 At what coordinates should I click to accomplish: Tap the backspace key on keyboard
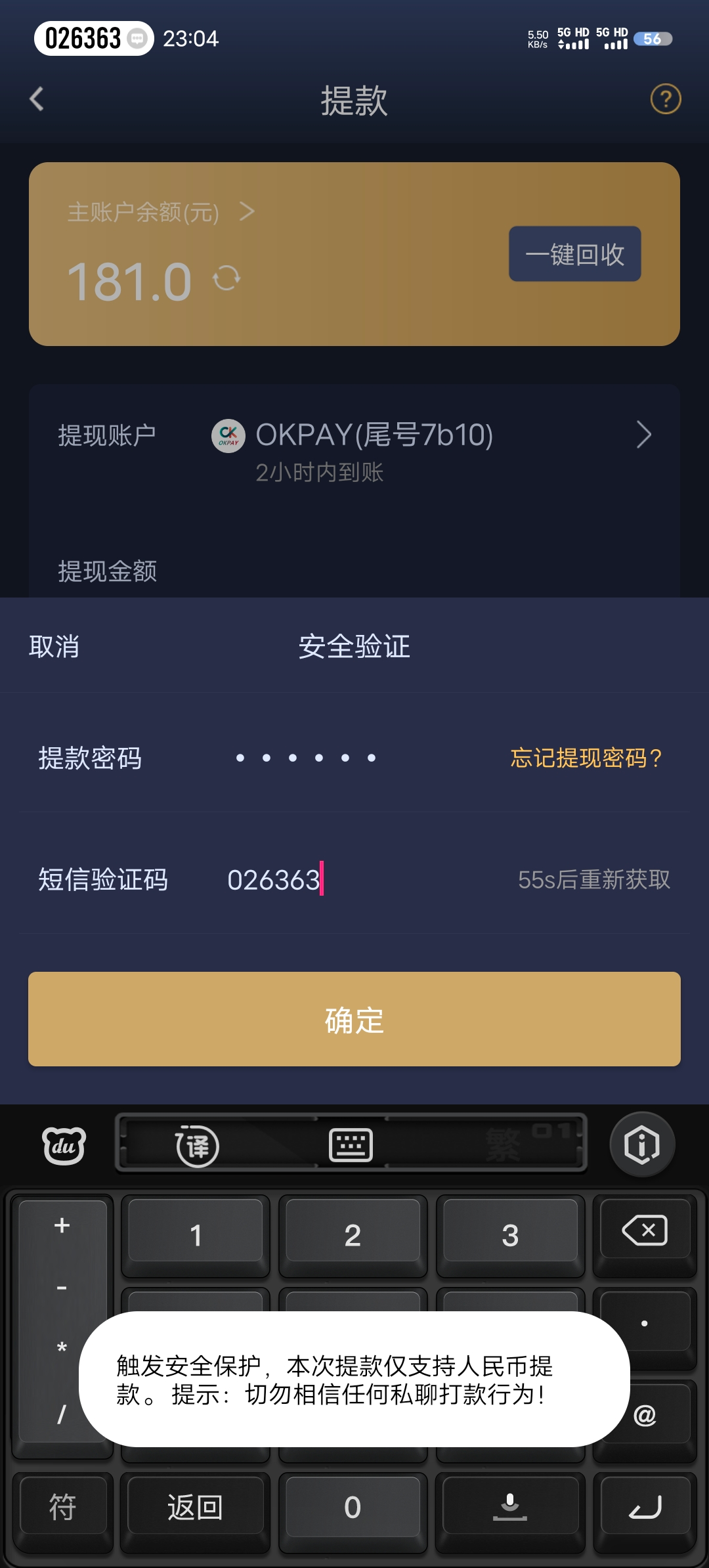(x=645, y=1230)
